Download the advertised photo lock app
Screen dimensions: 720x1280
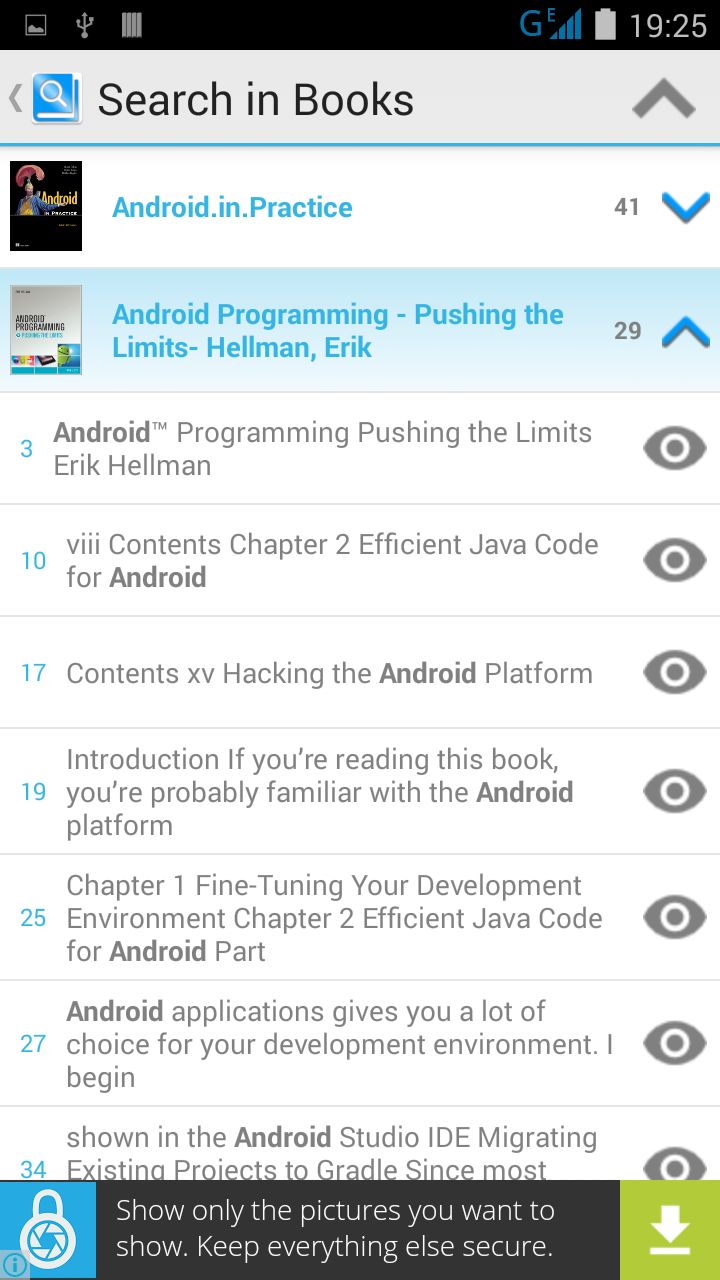(x=669, y=1230)
